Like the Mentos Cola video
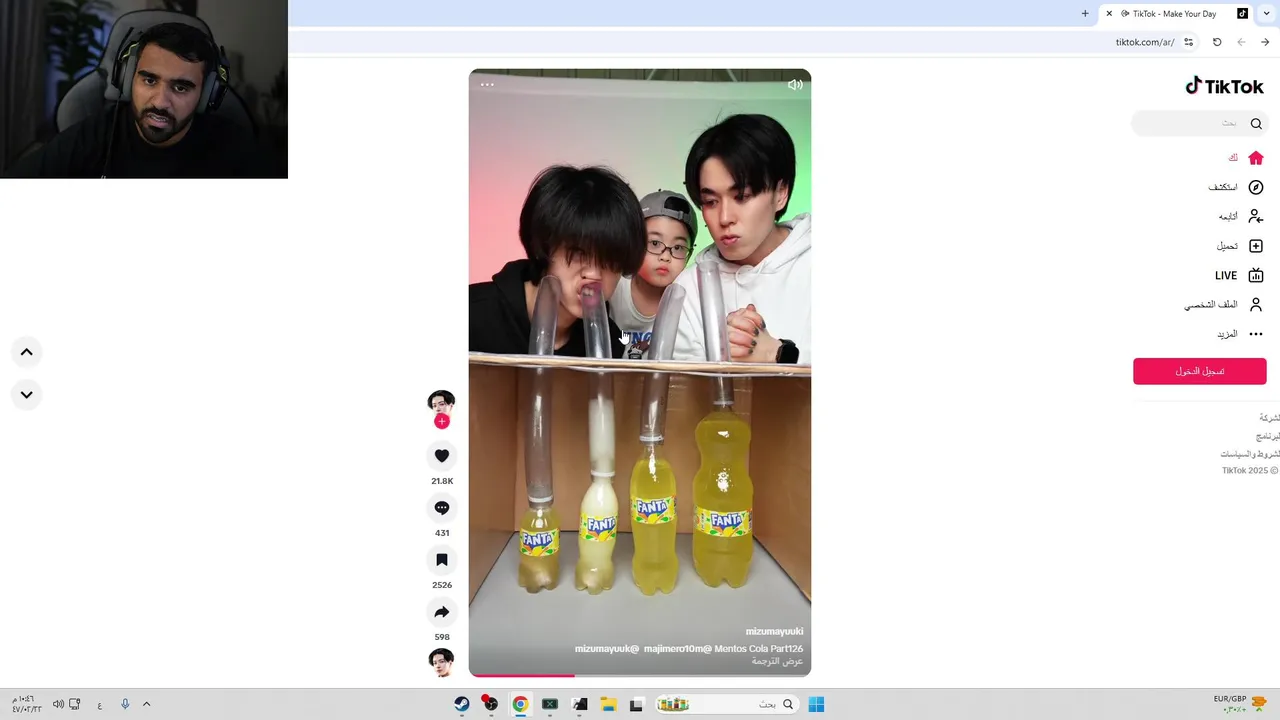 441,456
